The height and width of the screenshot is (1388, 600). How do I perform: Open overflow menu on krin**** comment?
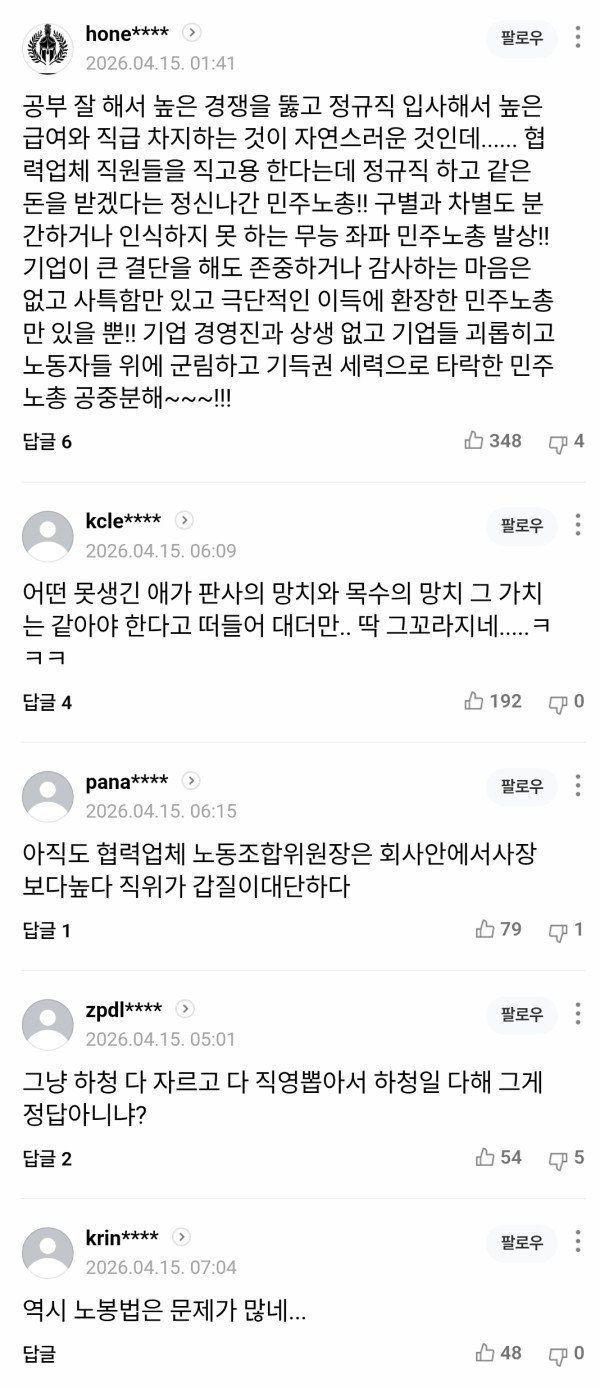(578, 1242)
